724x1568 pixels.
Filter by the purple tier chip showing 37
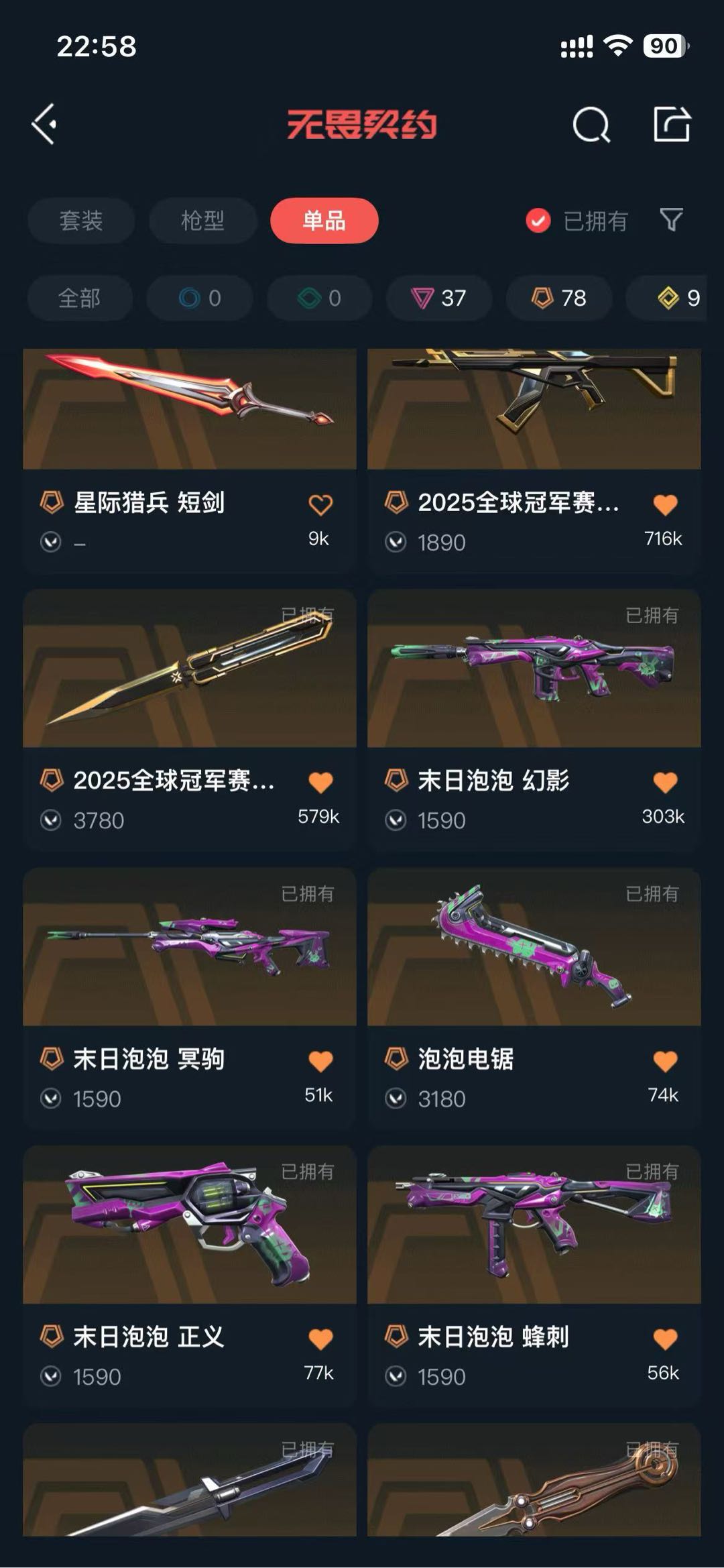(x=438, y=298)
